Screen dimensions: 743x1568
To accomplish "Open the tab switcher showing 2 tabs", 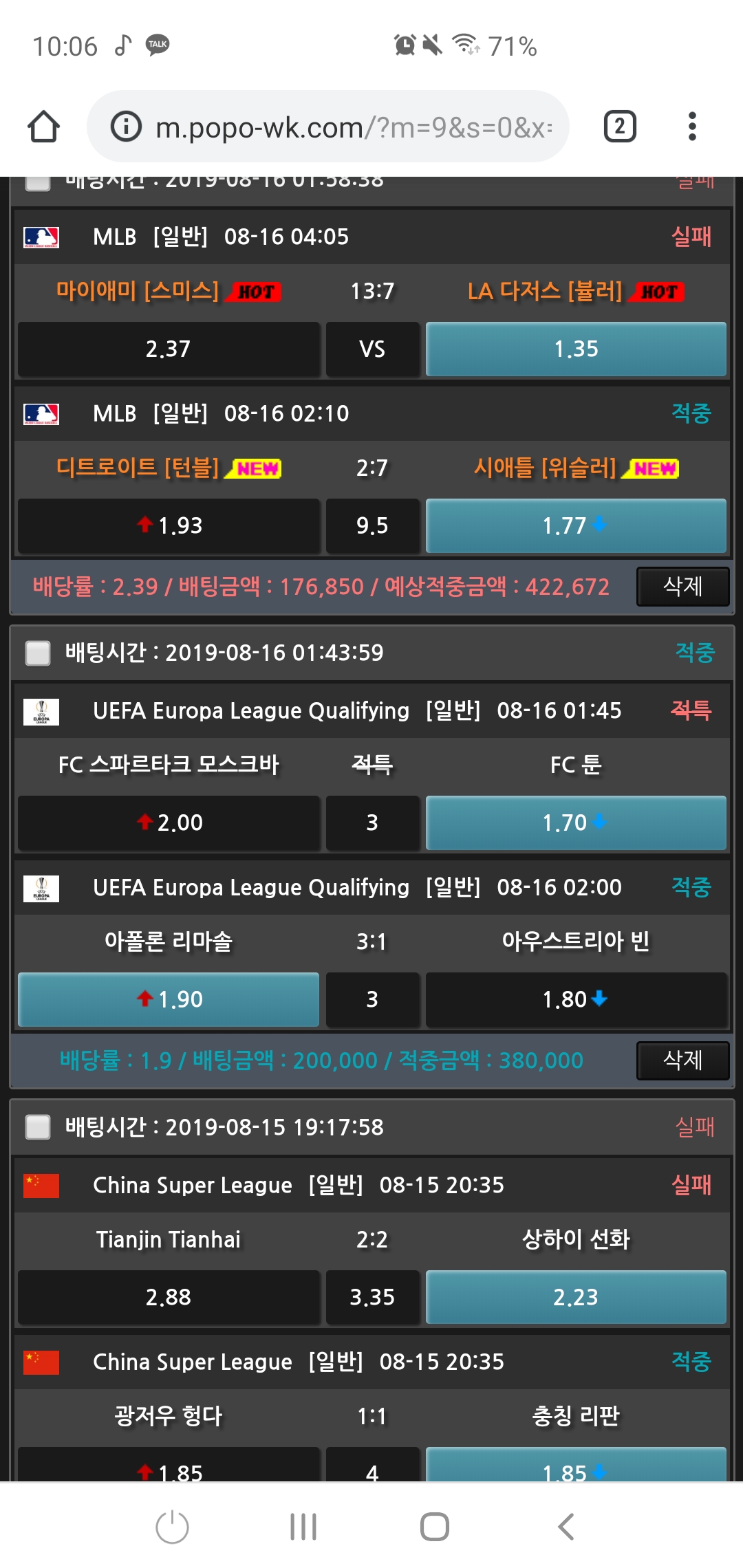I will (619, 127).
